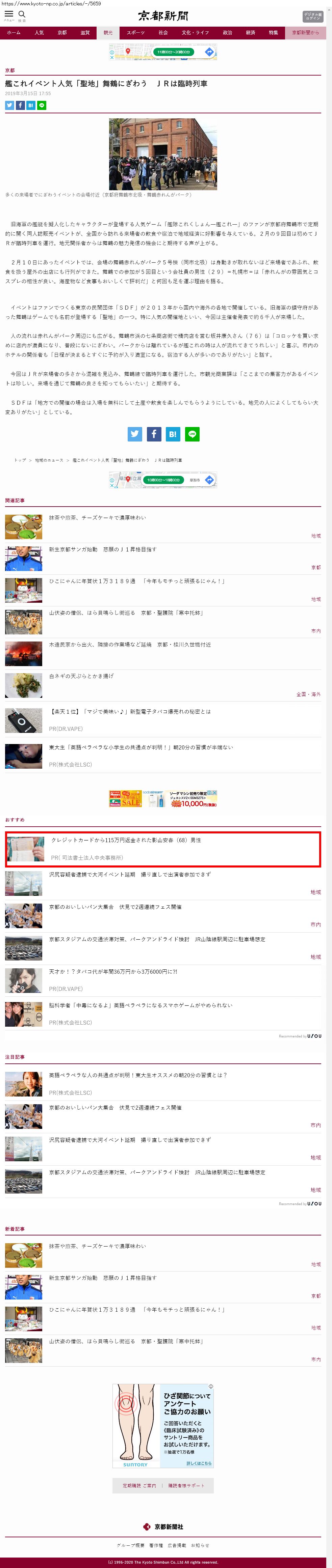332x1568 pixels.
Task: Open 地域のニュース breadcrumb link
Action: coord(49,460)
